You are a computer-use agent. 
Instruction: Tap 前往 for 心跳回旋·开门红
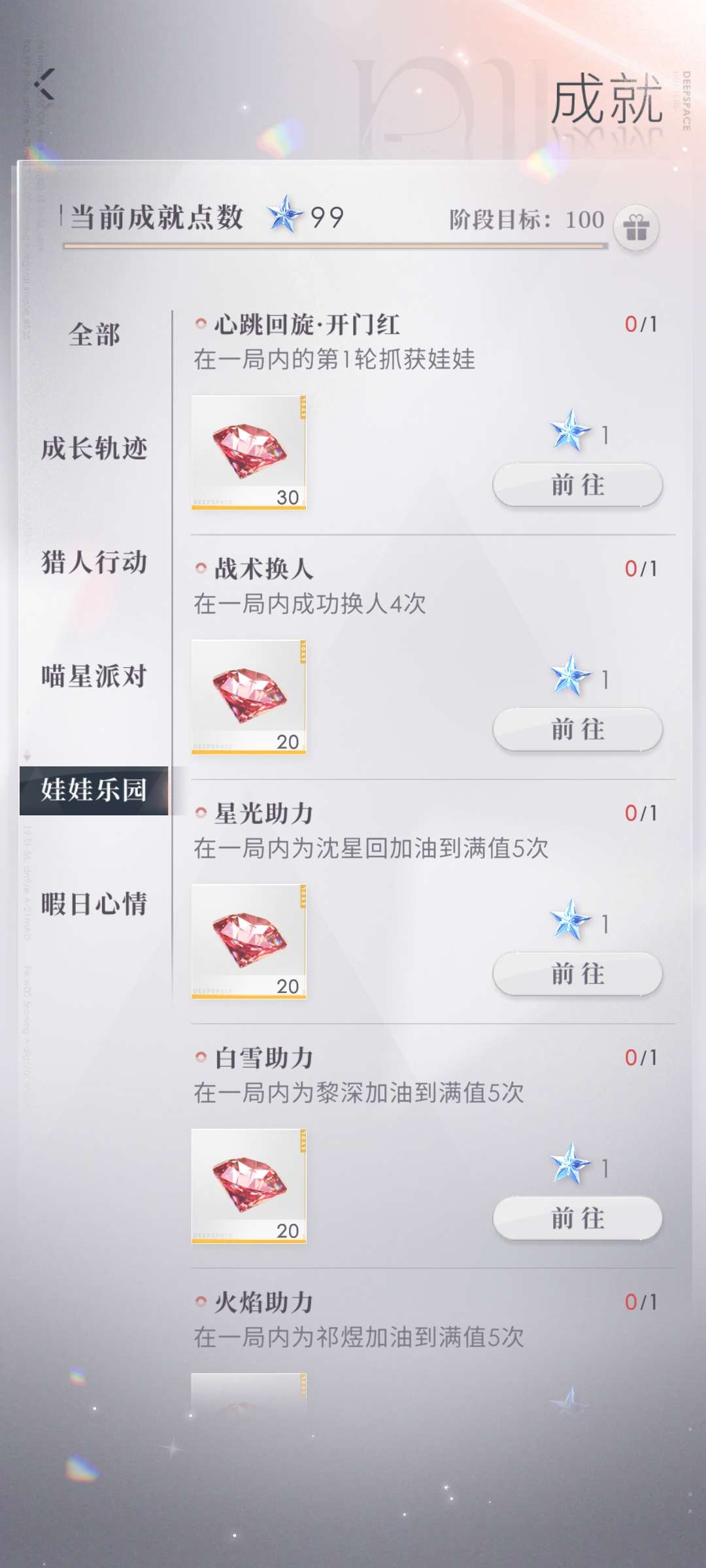click(x=577, y=485)
